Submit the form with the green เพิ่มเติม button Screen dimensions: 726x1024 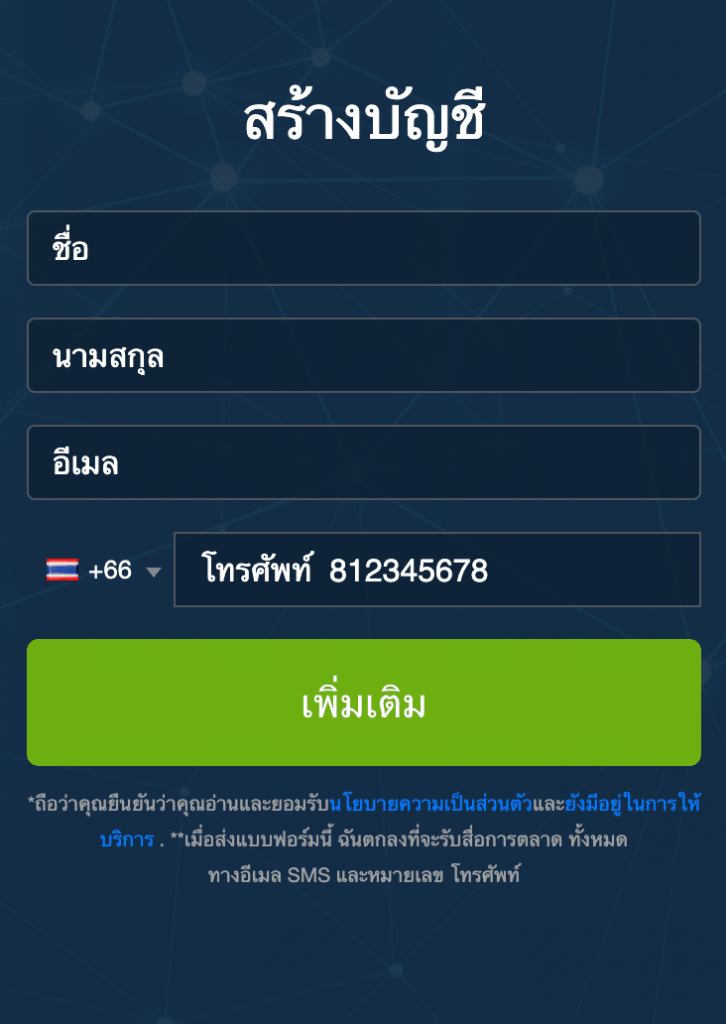pos(363,703)
